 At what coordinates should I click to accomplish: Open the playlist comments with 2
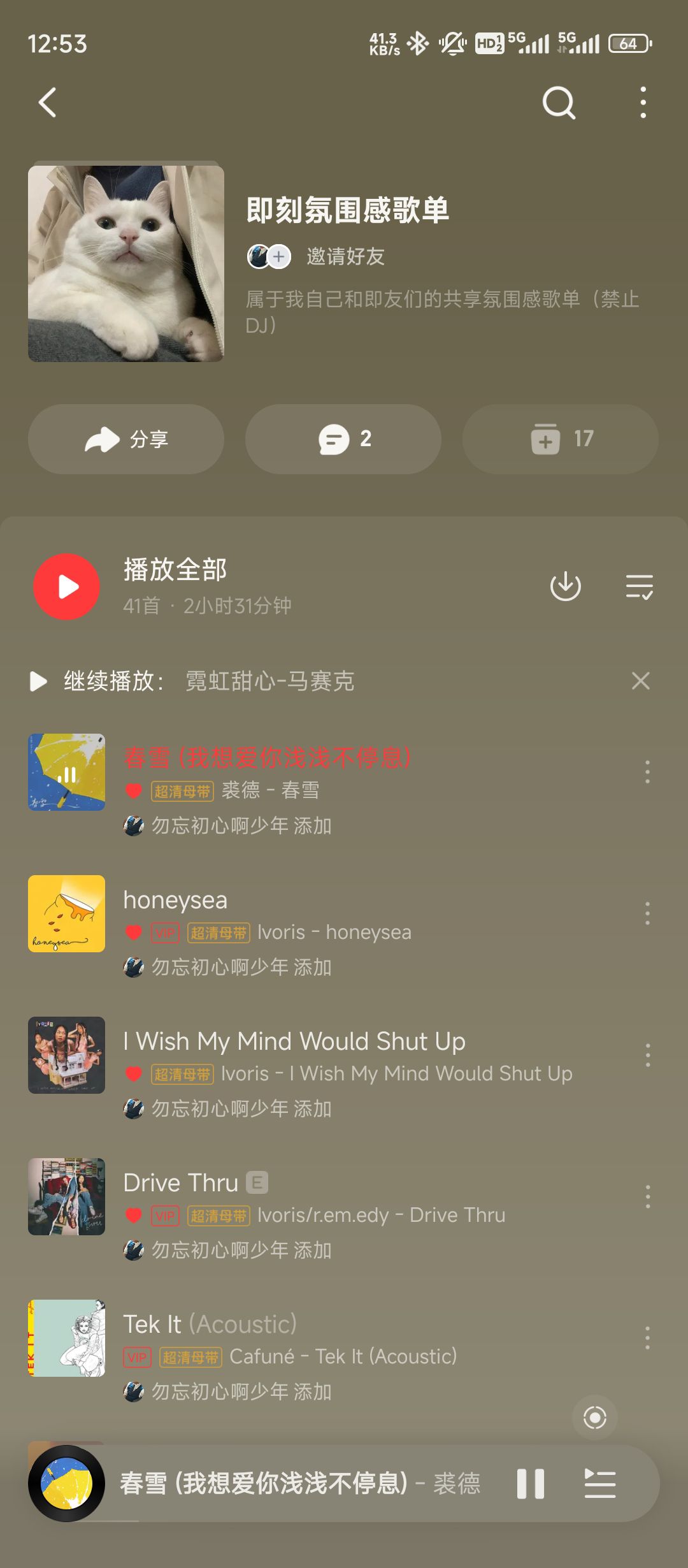tap(343, 439)
